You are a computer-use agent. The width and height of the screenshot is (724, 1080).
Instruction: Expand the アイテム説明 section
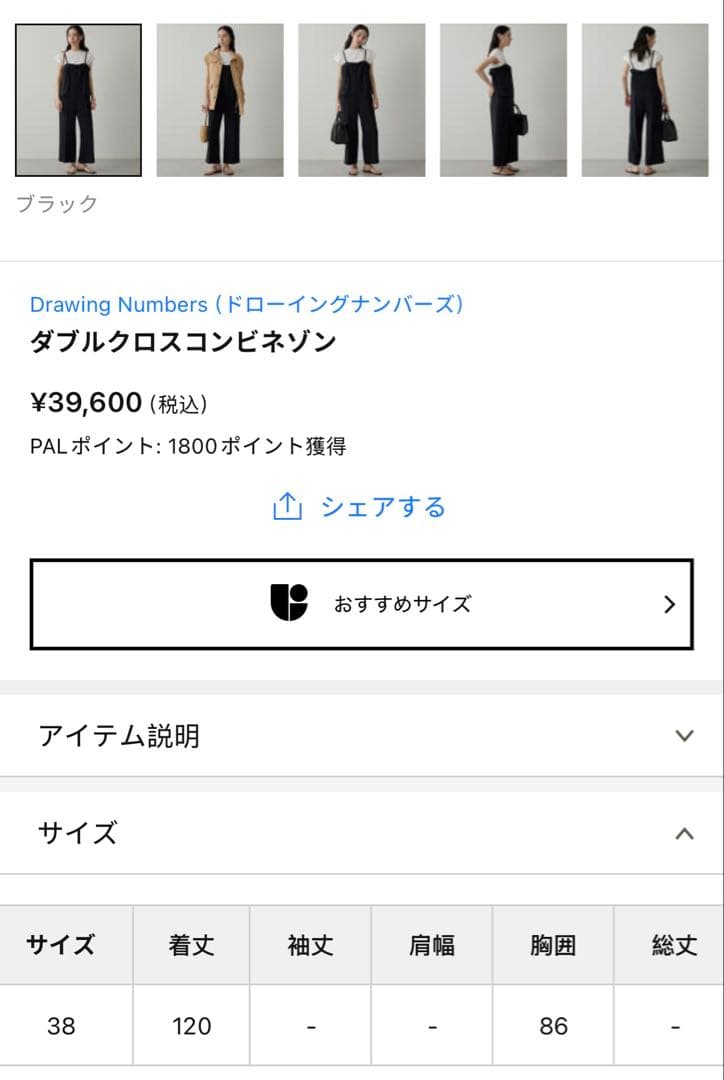pyautogui.click(x=361, y=736)
